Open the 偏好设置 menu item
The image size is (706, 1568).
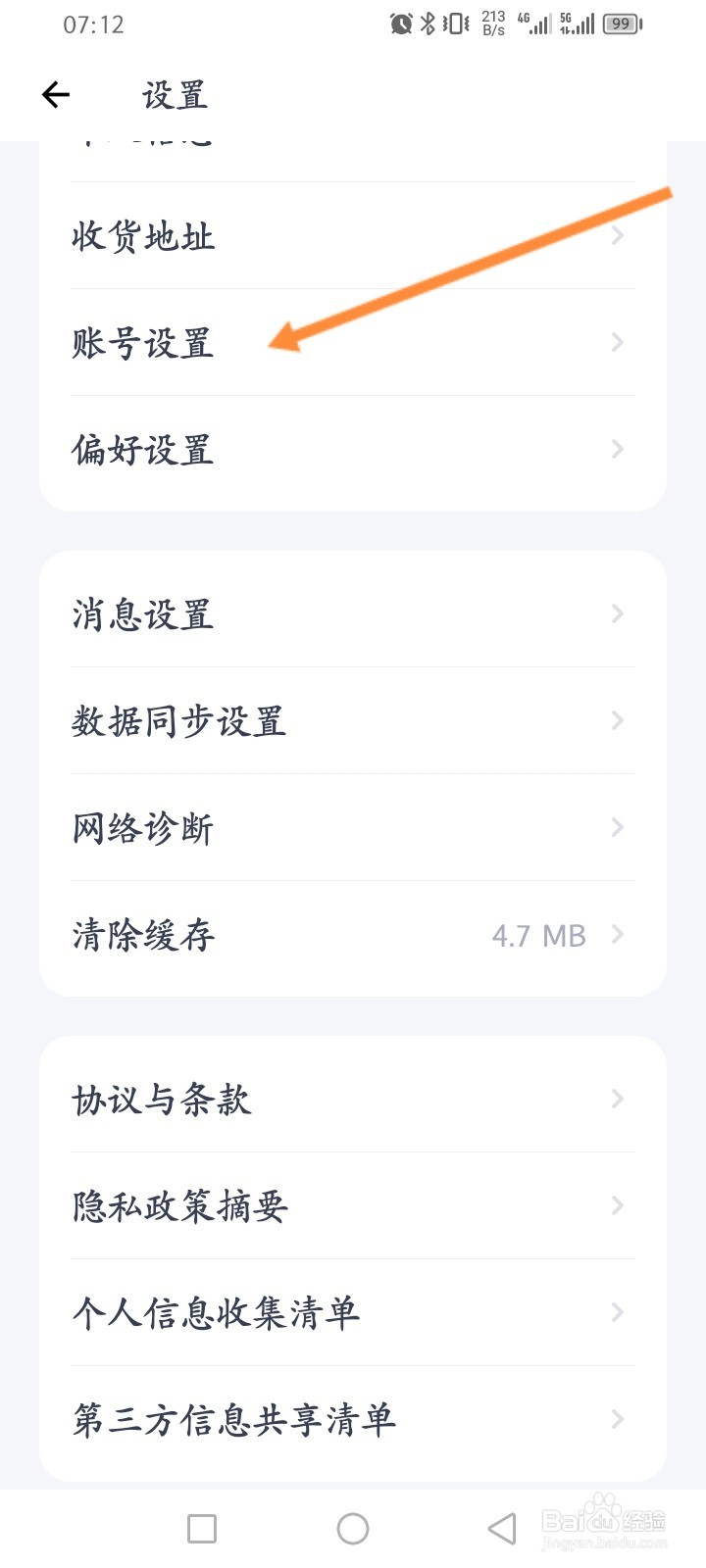pyautogui.click(x=142, y=449)
